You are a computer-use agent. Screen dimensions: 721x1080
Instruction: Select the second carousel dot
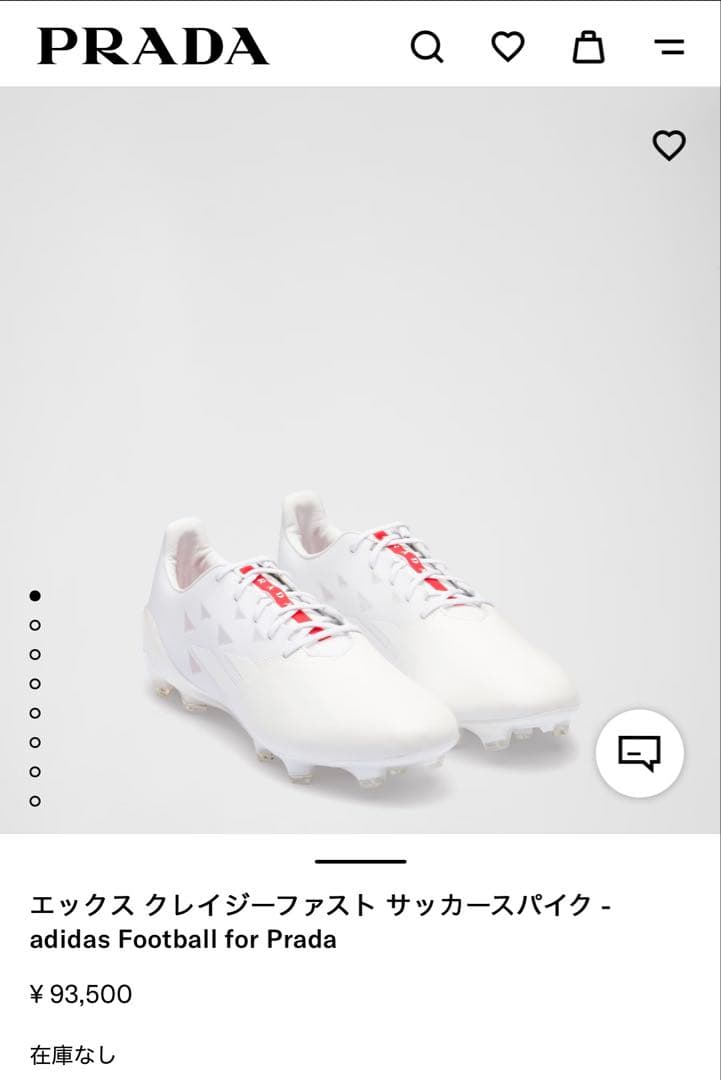(x=36, y=627)
